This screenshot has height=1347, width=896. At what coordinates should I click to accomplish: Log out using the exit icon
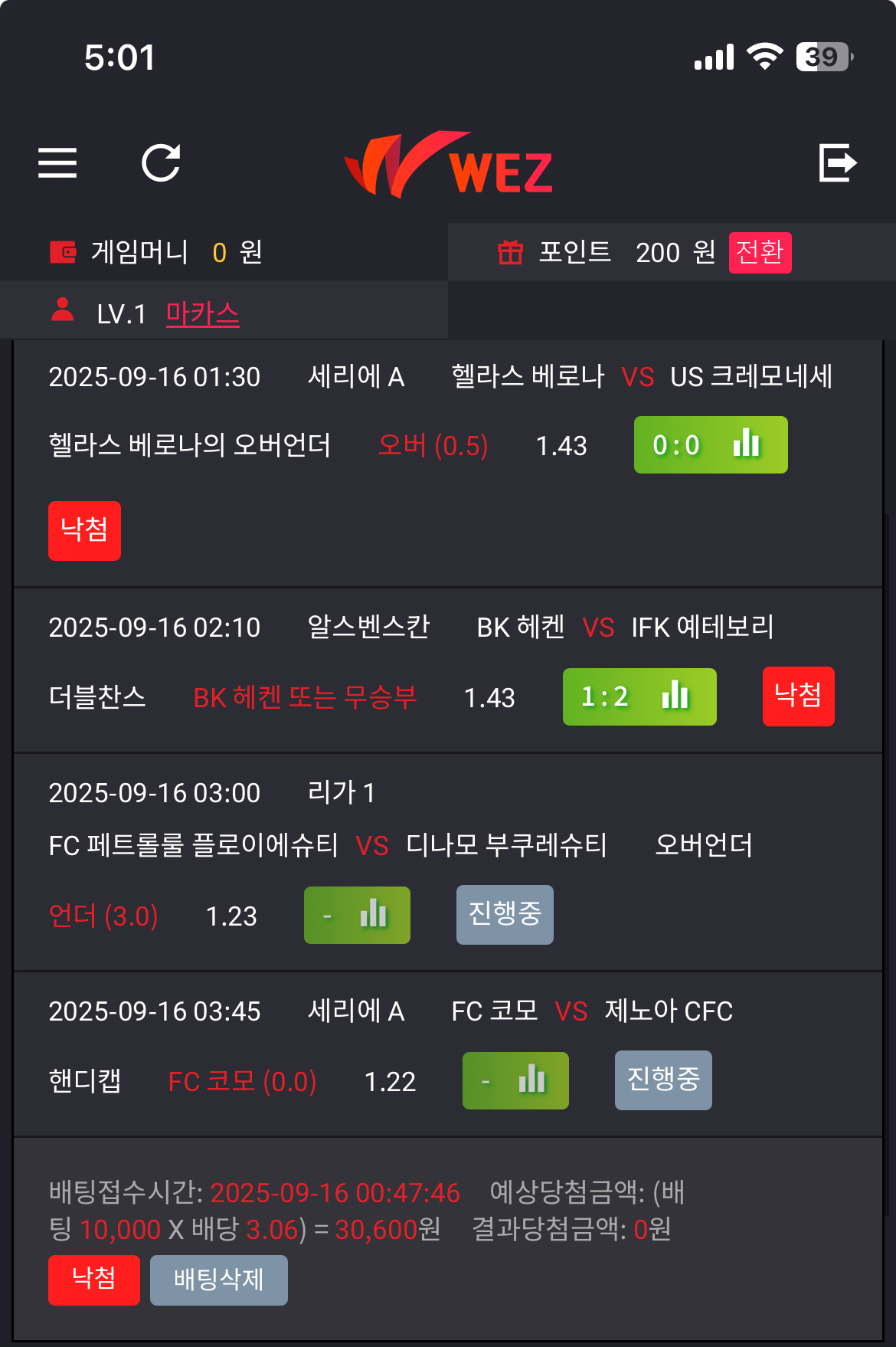click(x=837, y=162)
